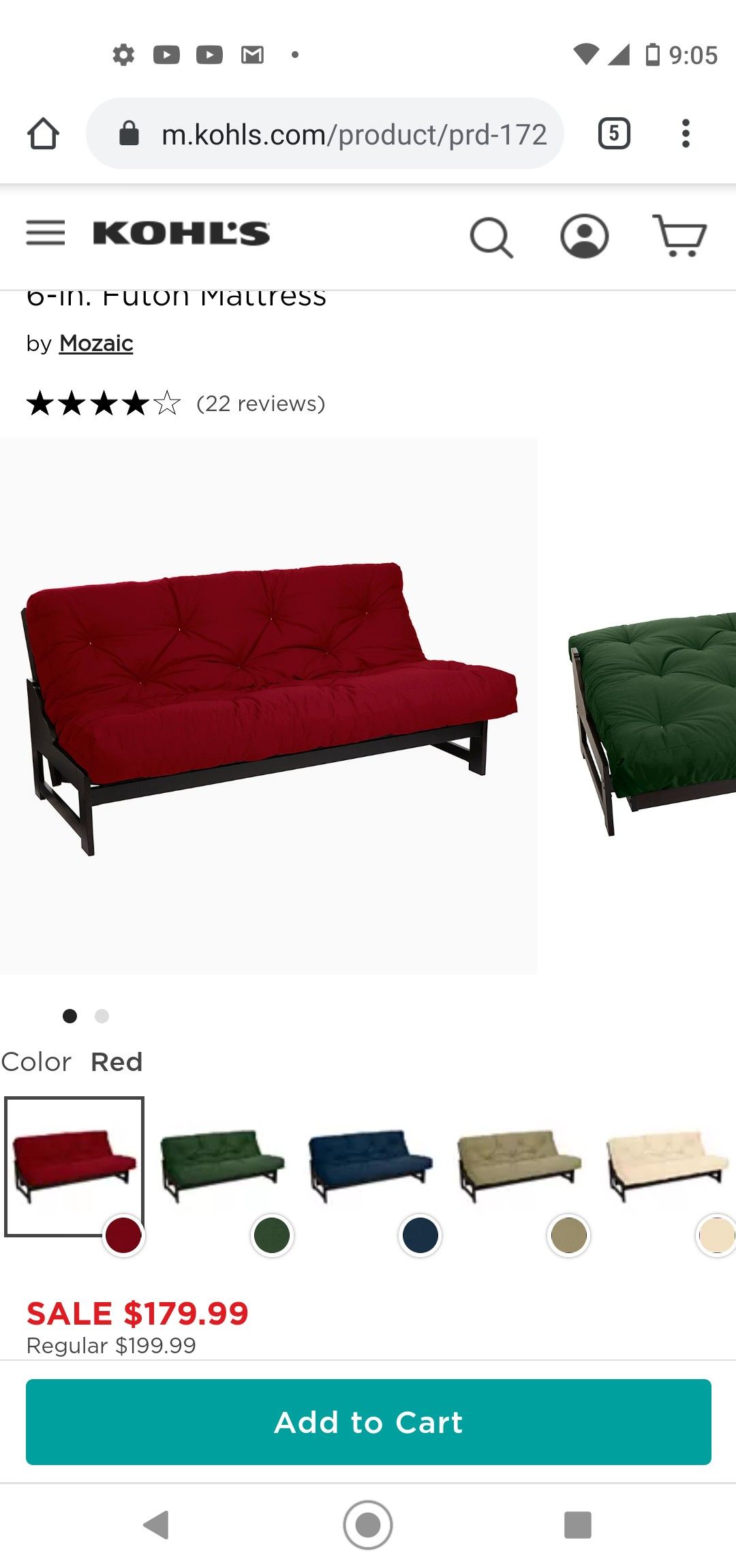
Task: Go back using the system back button
Action: [x=157, y=1525]
